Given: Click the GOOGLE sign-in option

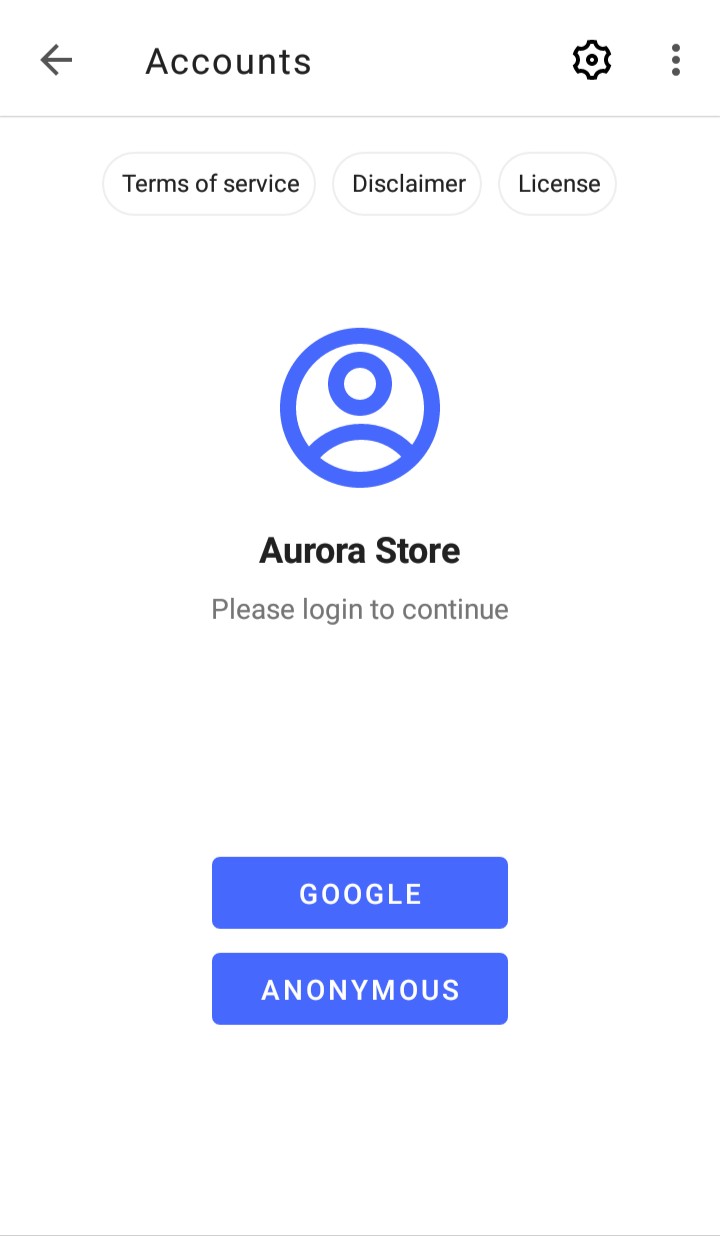Looking at the screenshot, I should coord(360,892).
